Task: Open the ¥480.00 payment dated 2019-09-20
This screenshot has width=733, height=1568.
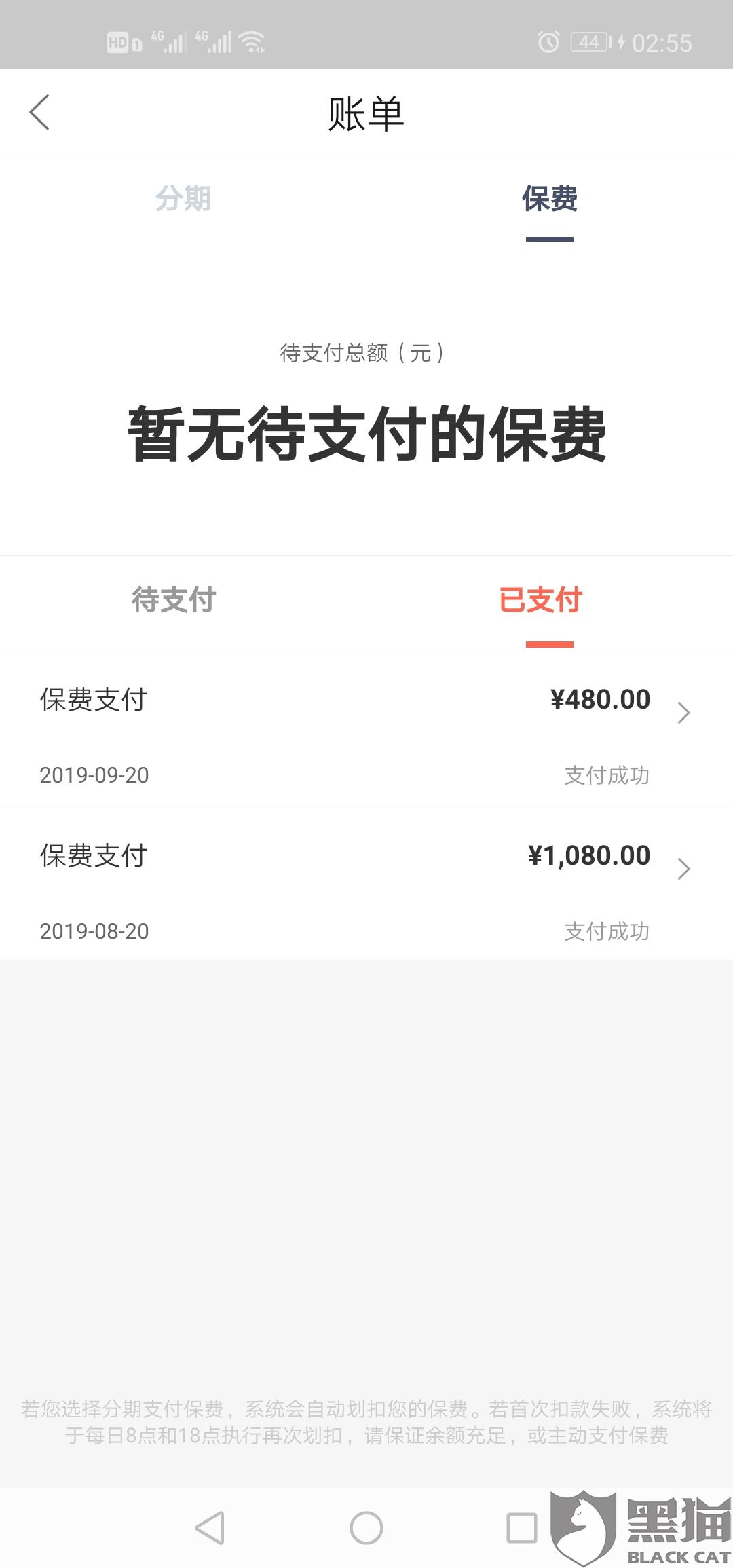Action: (366, 726)
